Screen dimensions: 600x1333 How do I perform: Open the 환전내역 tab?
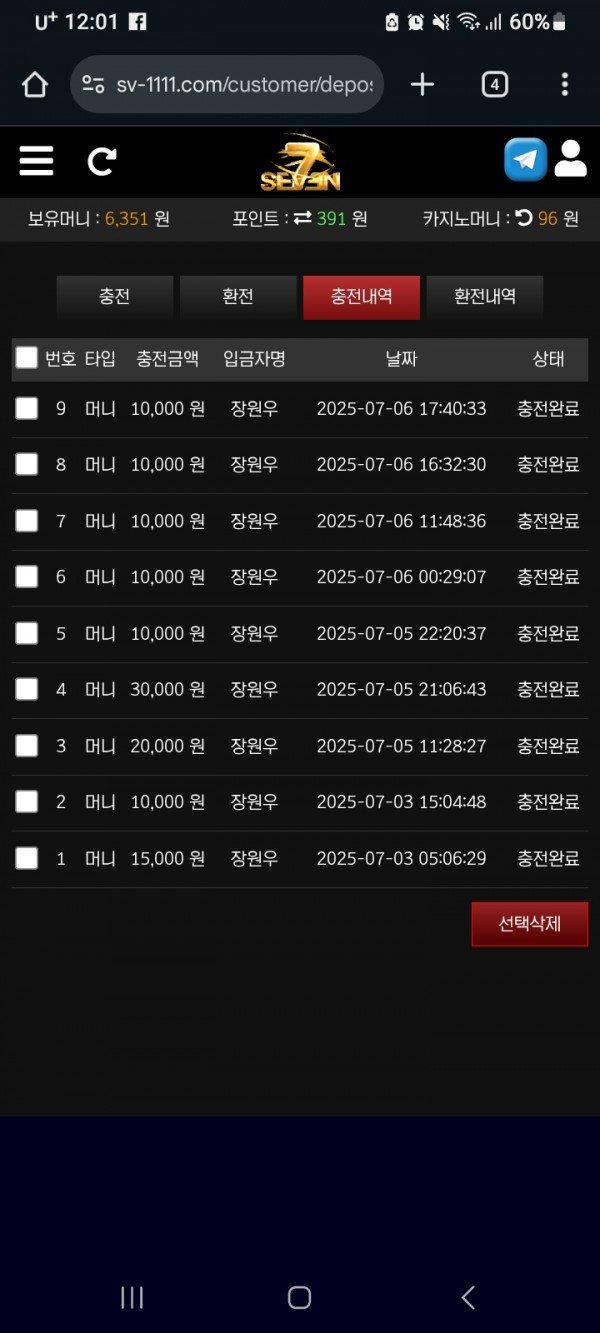(484, 297)
